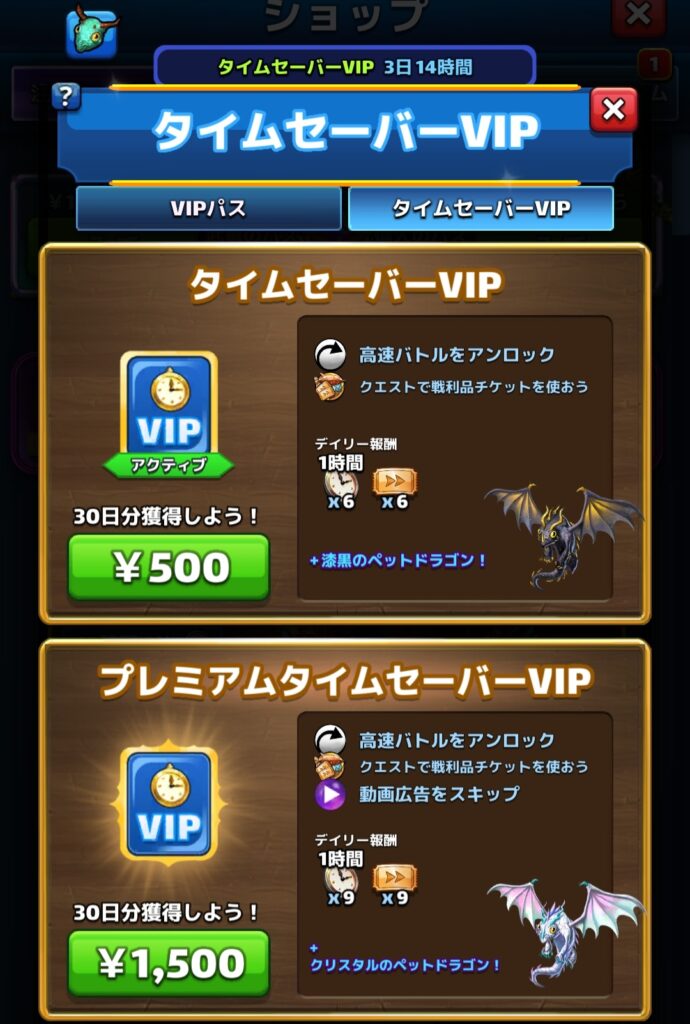Select the タイムセーバーVIP tab
The width and height of the screenshot is (690, 1024).
480,209
